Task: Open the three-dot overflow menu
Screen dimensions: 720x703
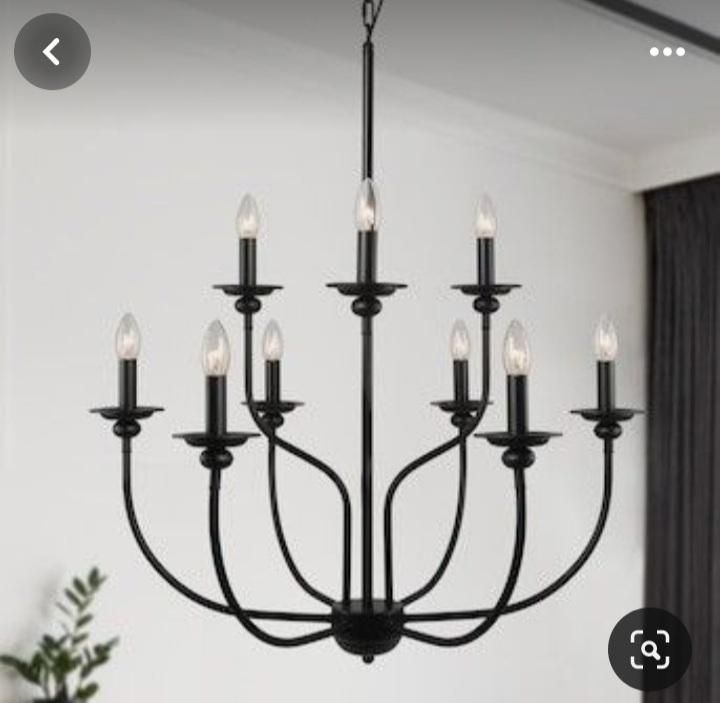Action: click(667, 52)
